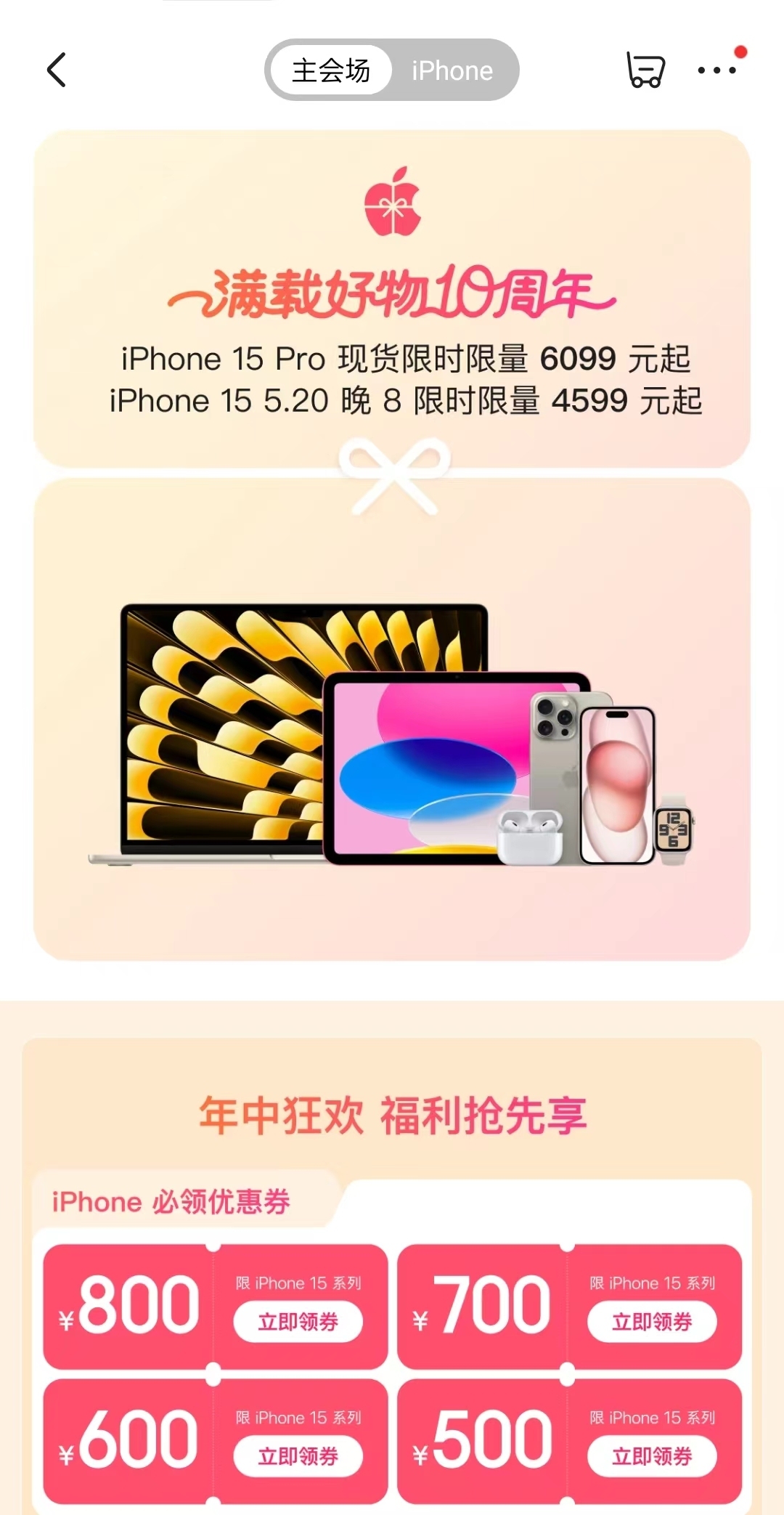
Task: Claim the ¥600 iPhone 15 coupon
Action: coord(298,1456)
